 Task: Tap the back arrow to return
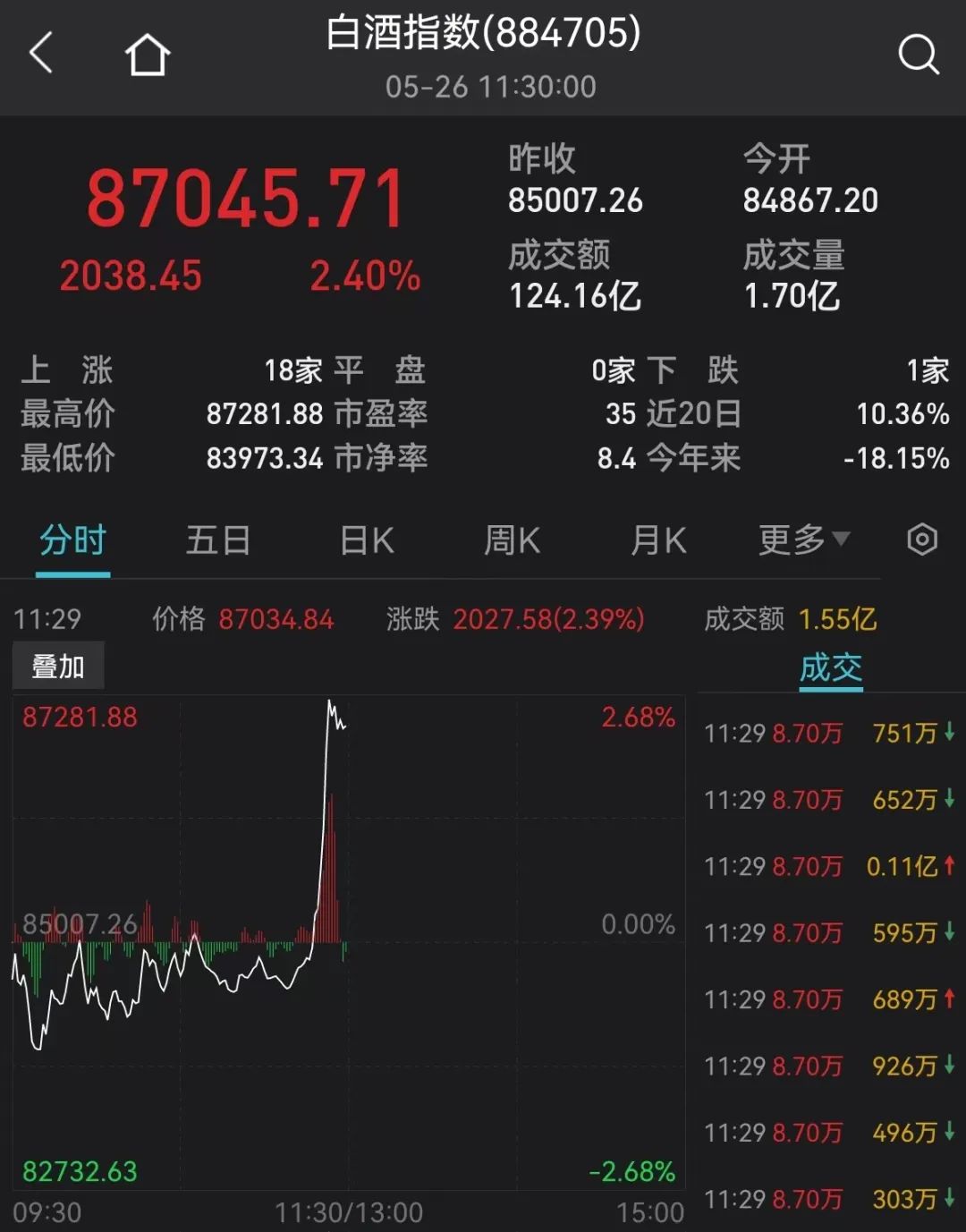[x=40, y=54]
